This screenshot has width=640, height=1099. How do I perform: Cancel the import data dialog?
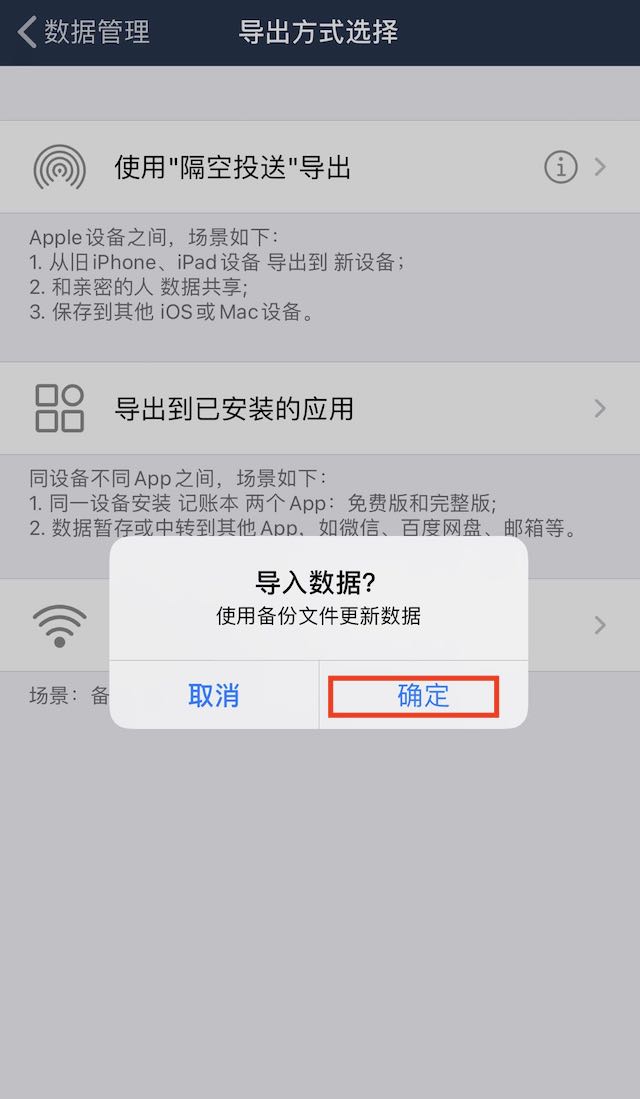(214, 695)
